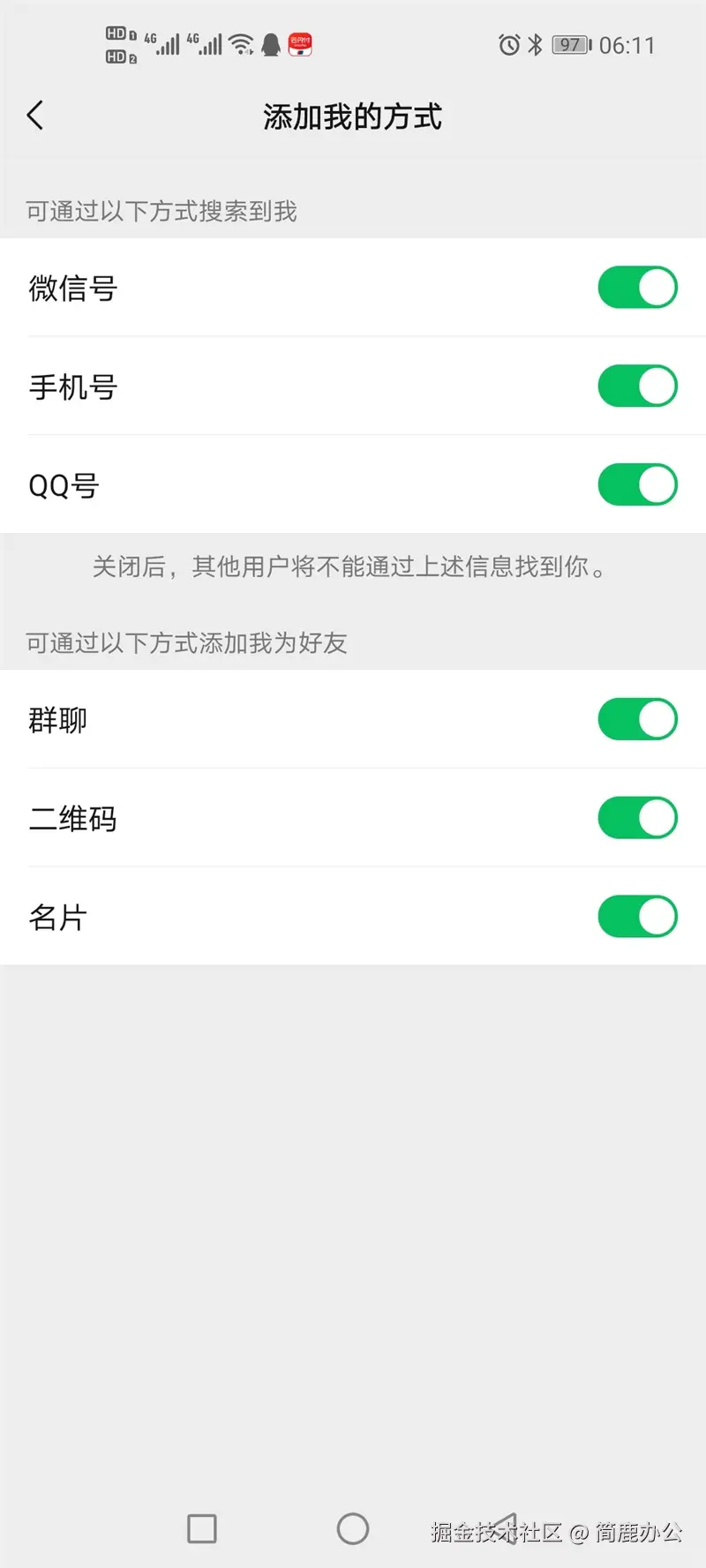Disable the 名片 friend-adding switch
Image resolution: width=706 pixels, height=1568 pixels.
pyautogui.click(x=637, y=915)
